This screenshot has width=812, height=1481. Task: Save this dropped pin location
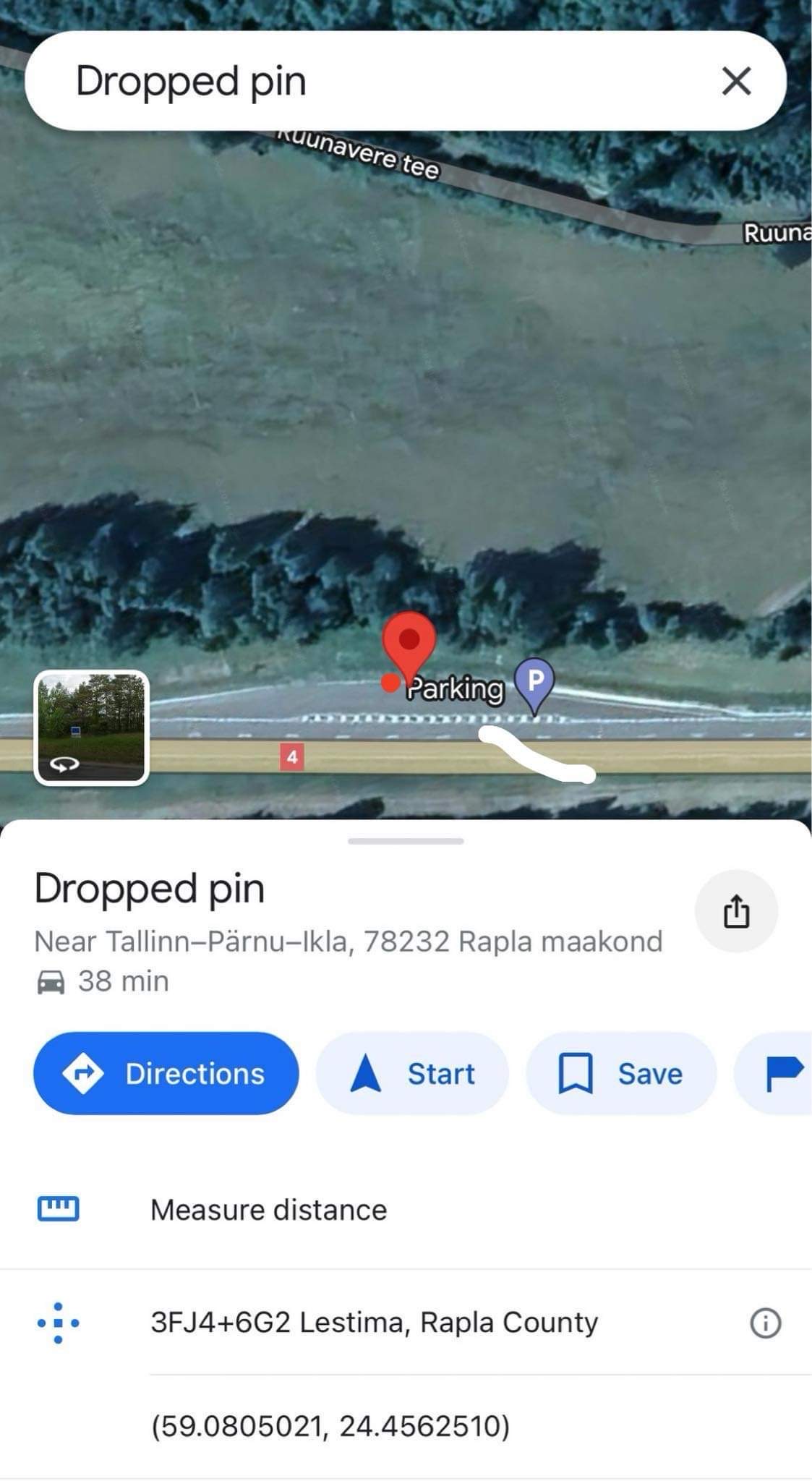621,1073
